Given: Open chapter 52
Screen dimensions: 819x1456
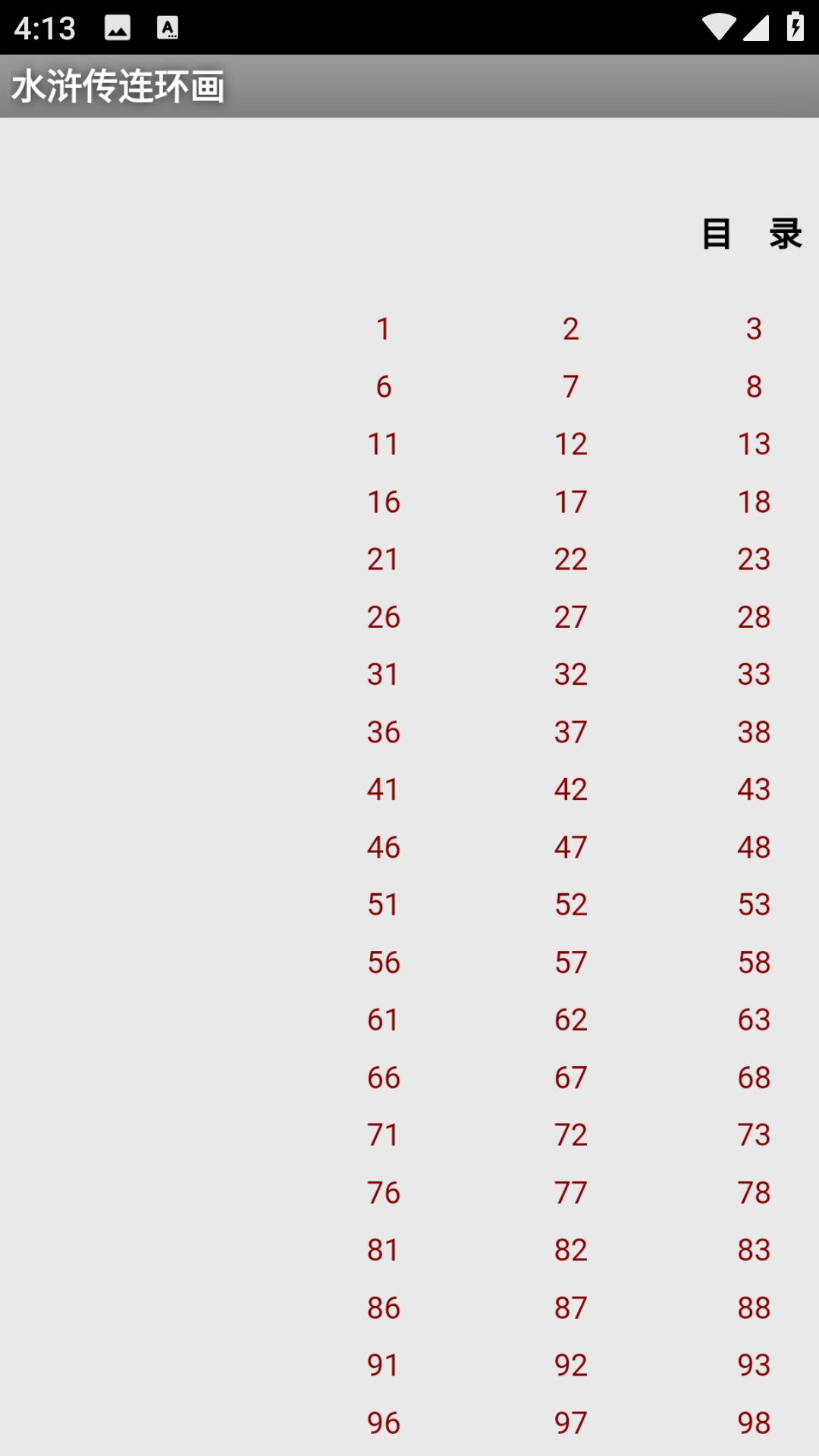Looking at the screenshot, I should coord(570,905).
